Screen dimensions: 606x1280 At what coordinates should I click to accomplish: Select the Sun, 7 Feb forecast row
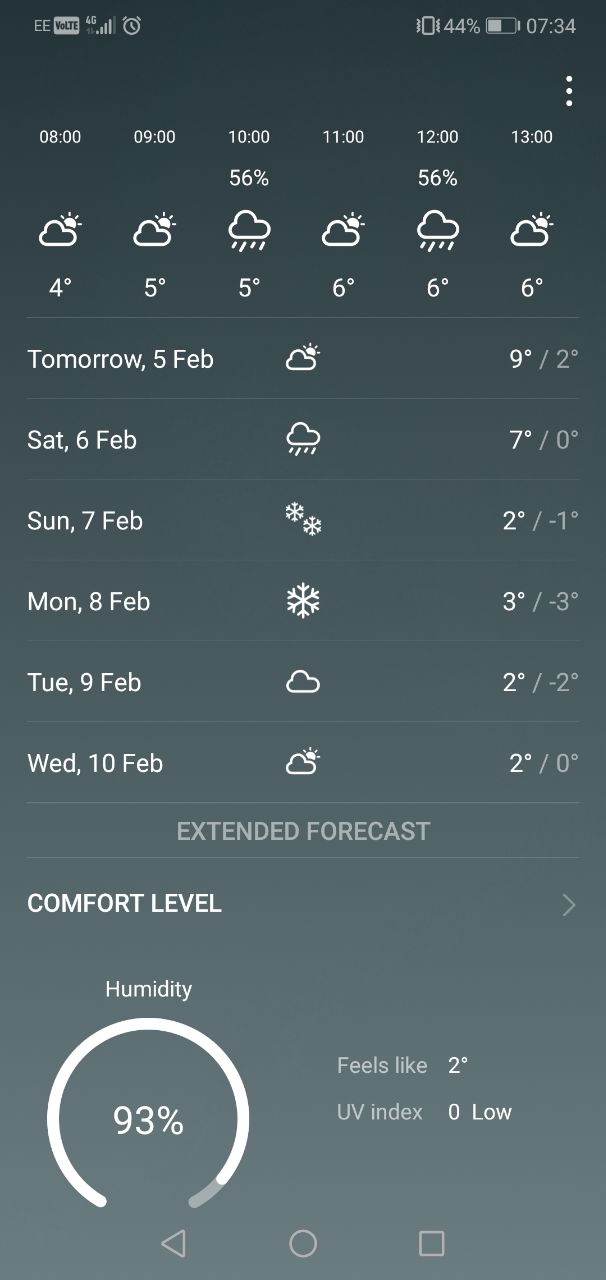pos(303,520)
